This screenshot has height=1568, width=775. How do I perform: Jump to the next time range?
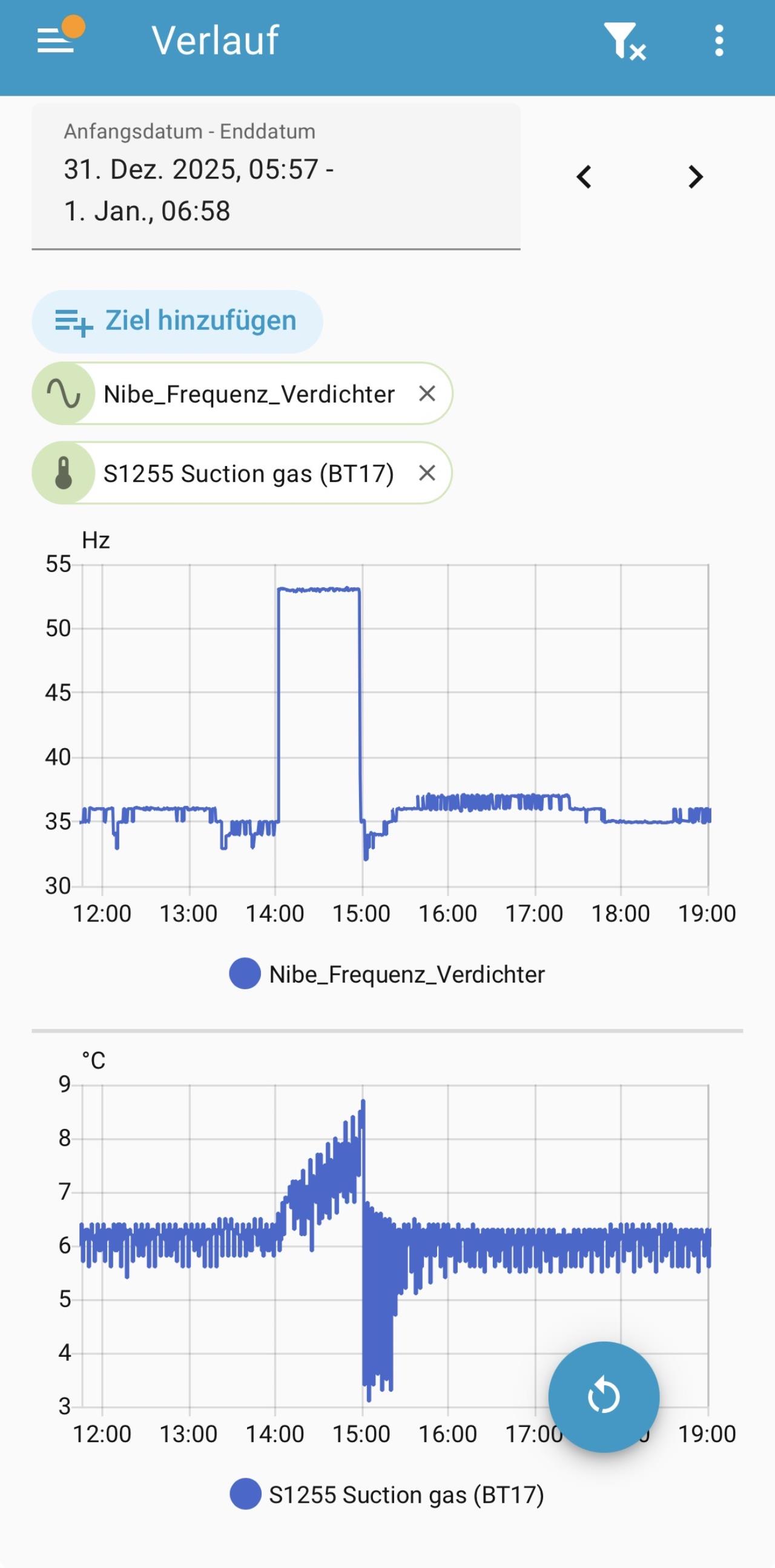coord(695,177)
